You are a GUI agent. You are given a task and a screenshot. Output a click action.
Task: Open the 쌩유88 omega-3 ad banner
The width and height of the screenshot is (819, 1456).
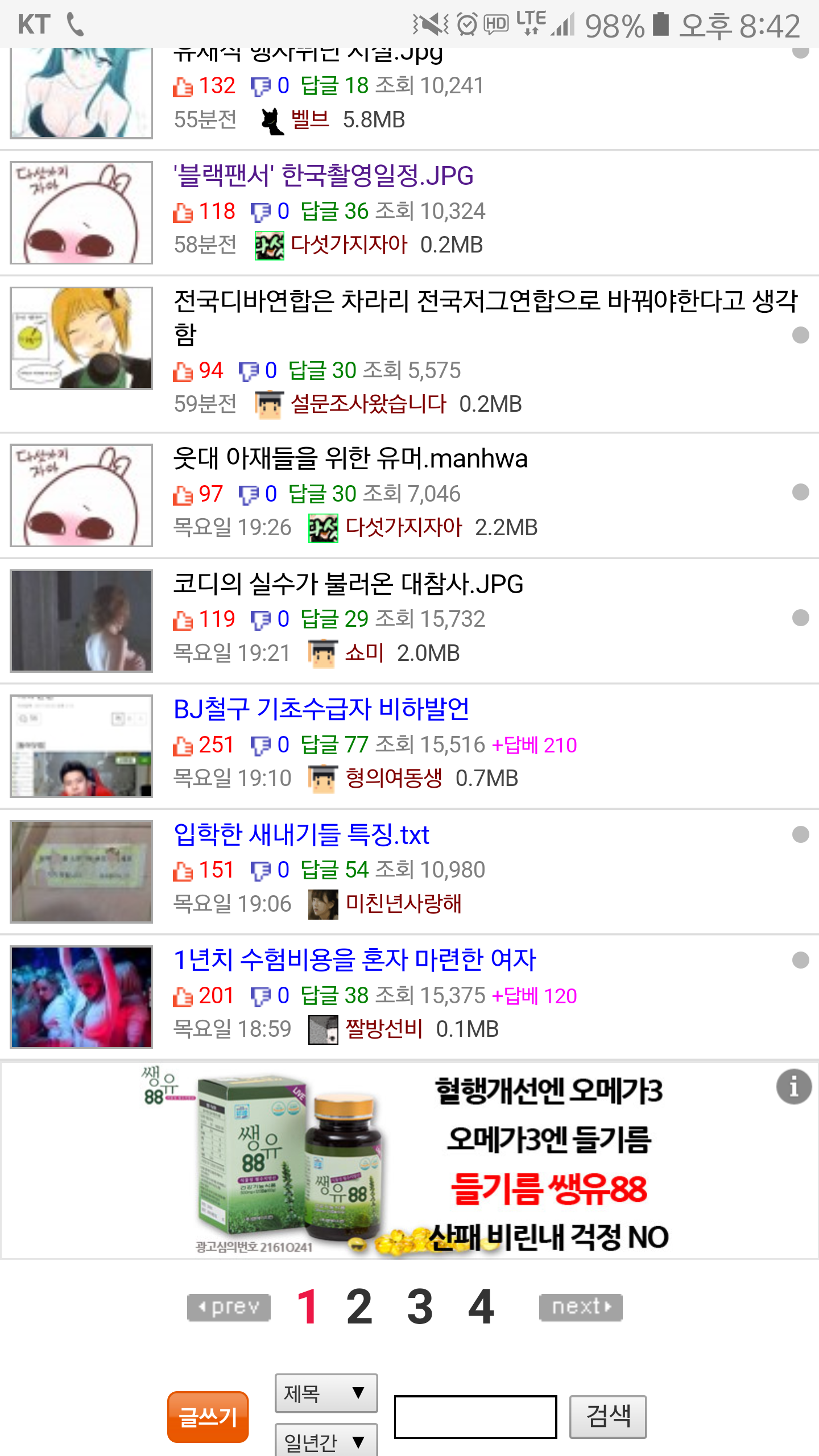coord(409,1160)
